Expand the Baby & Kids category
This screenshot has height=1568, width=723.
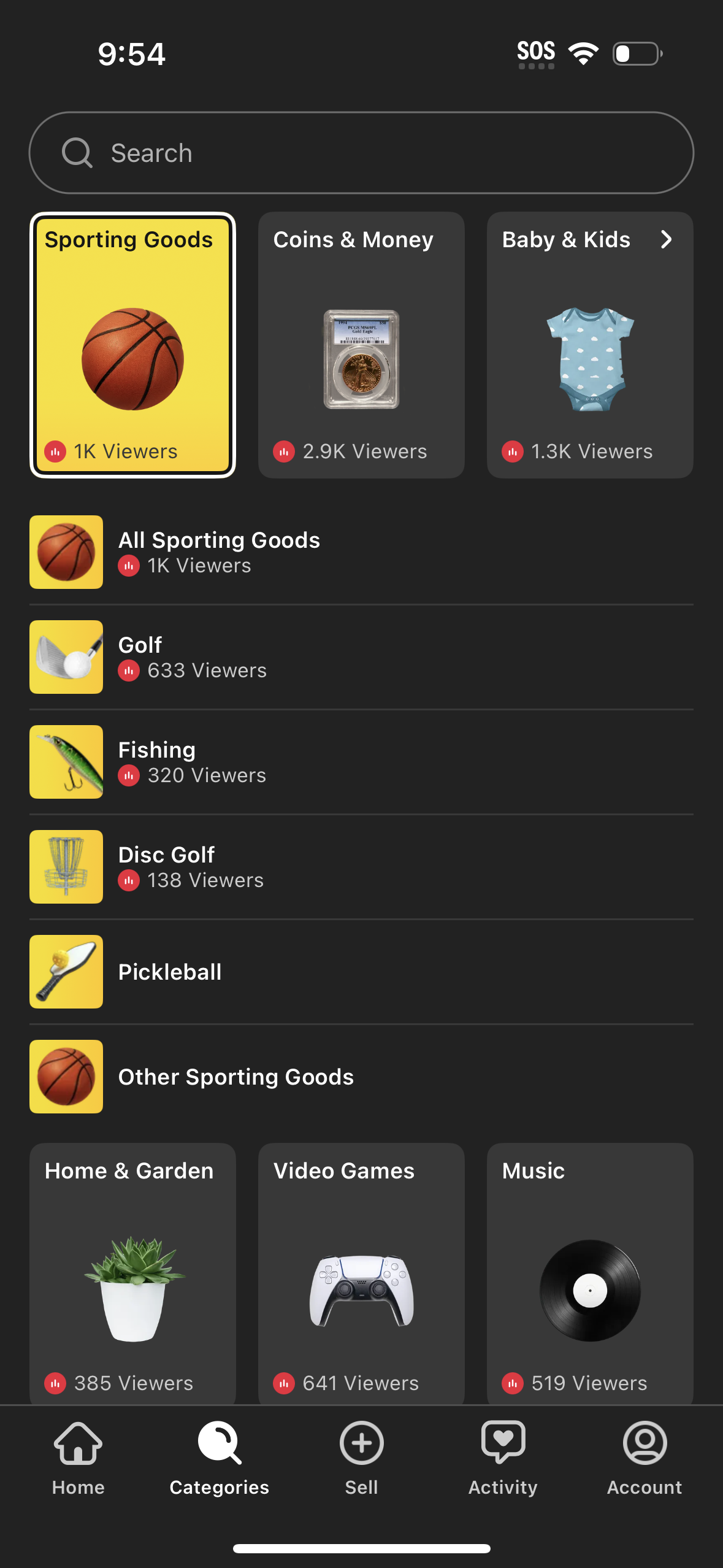click(x=666, y=240)
